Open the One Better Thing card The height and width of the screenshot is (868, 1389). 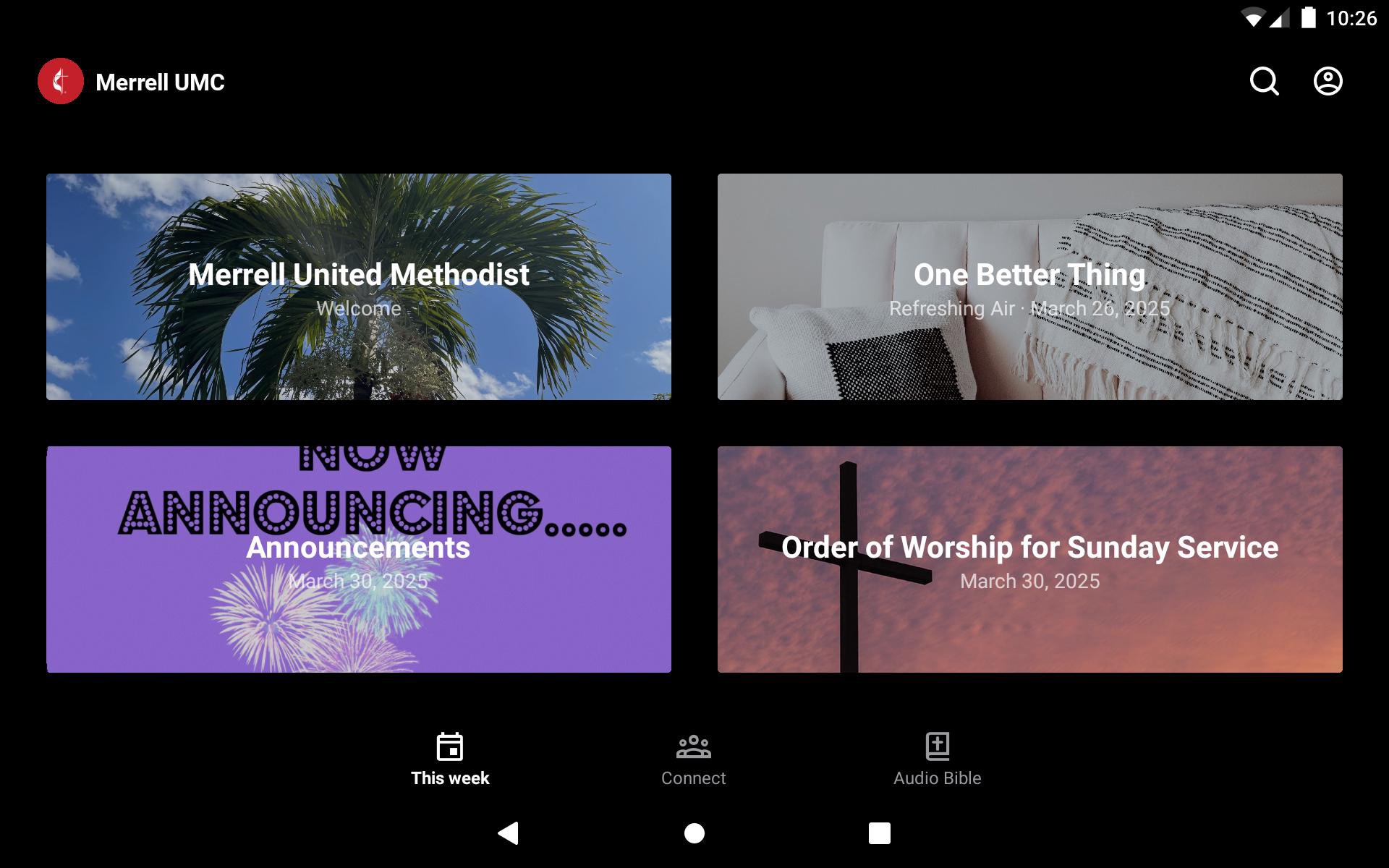1029,286
